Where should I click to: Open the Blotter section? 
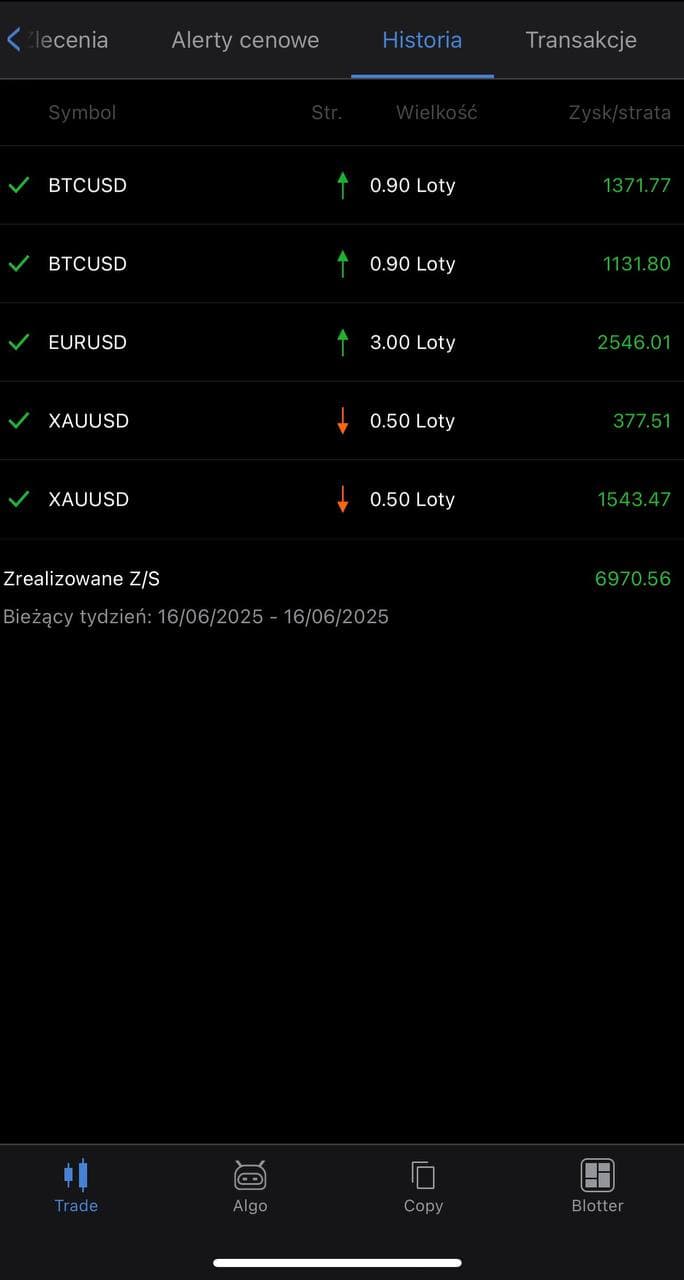(597, 1186)
